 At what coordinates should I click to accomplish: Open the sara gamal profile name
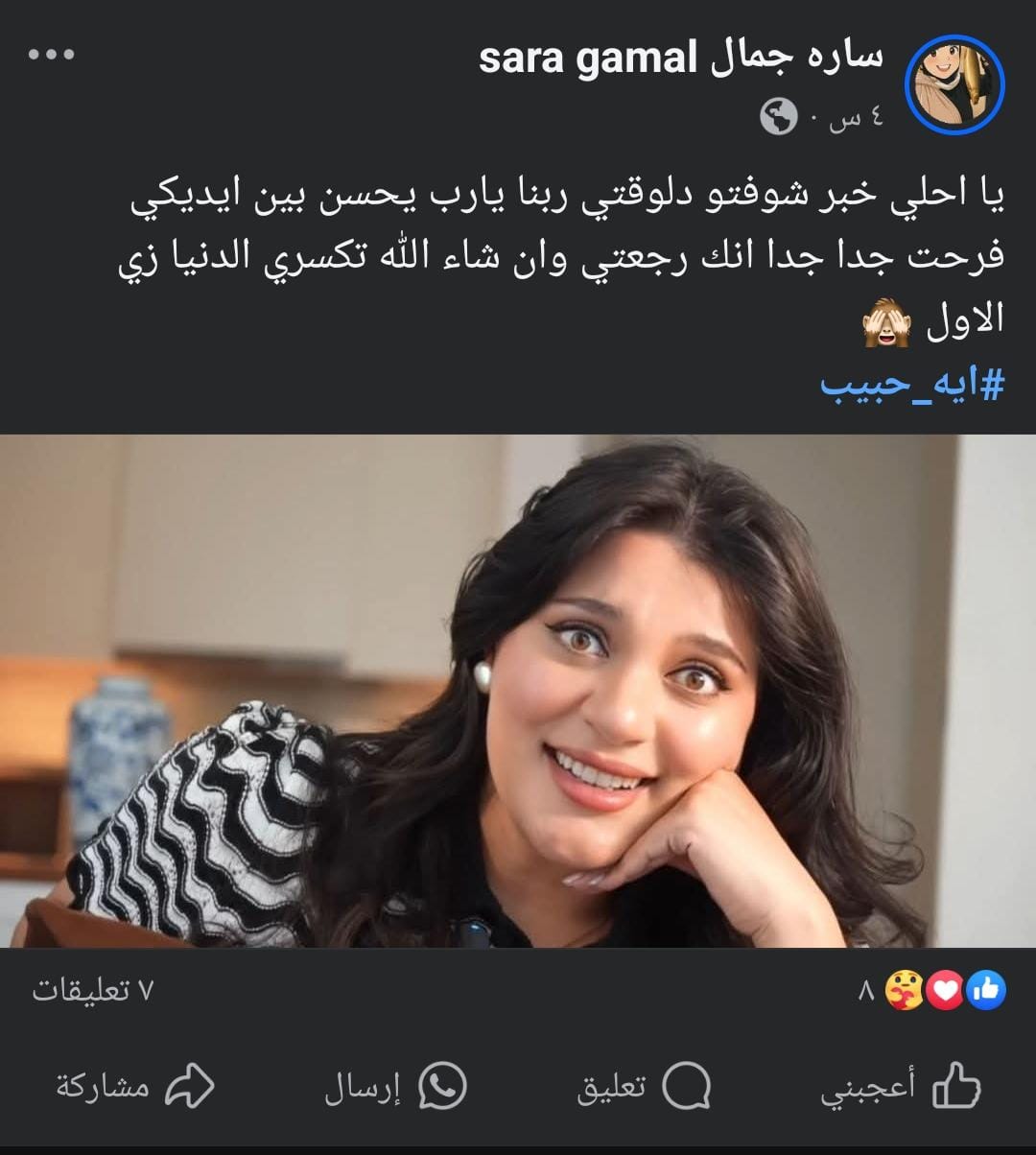pos(679,59)
